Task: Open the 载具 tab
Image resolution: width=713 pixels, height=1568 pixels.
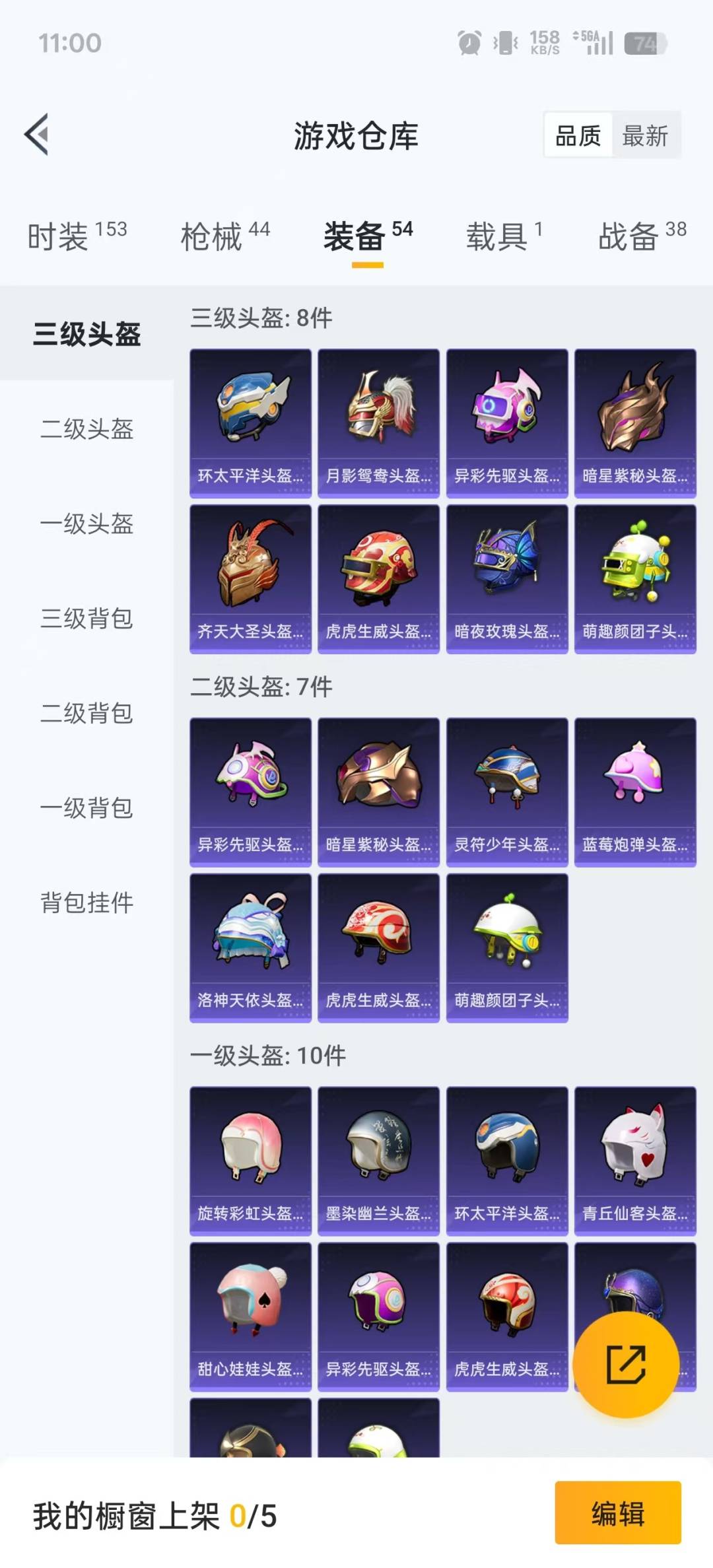Action: (x=504, y=236)
